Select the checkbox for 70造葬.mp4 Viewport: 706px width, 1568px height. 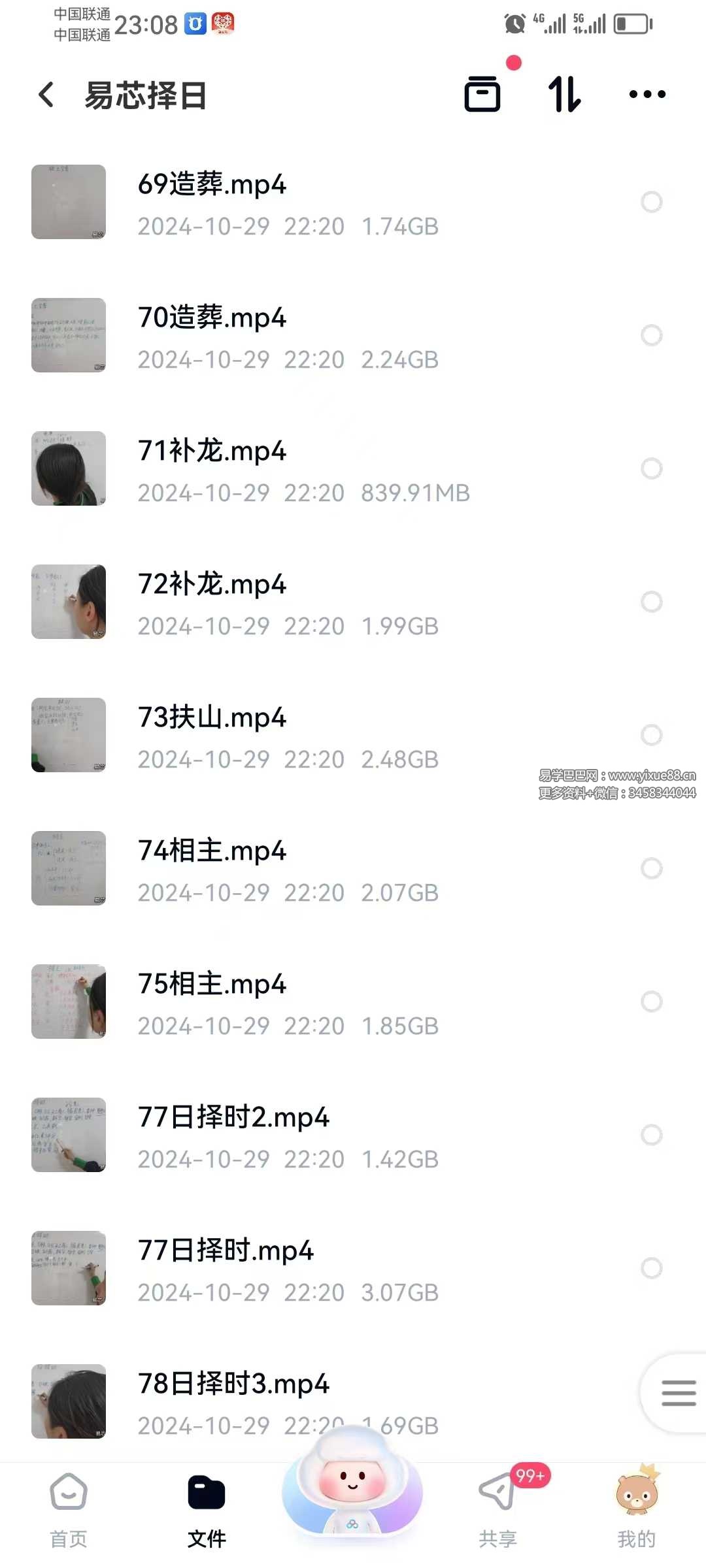coord(651,335)
